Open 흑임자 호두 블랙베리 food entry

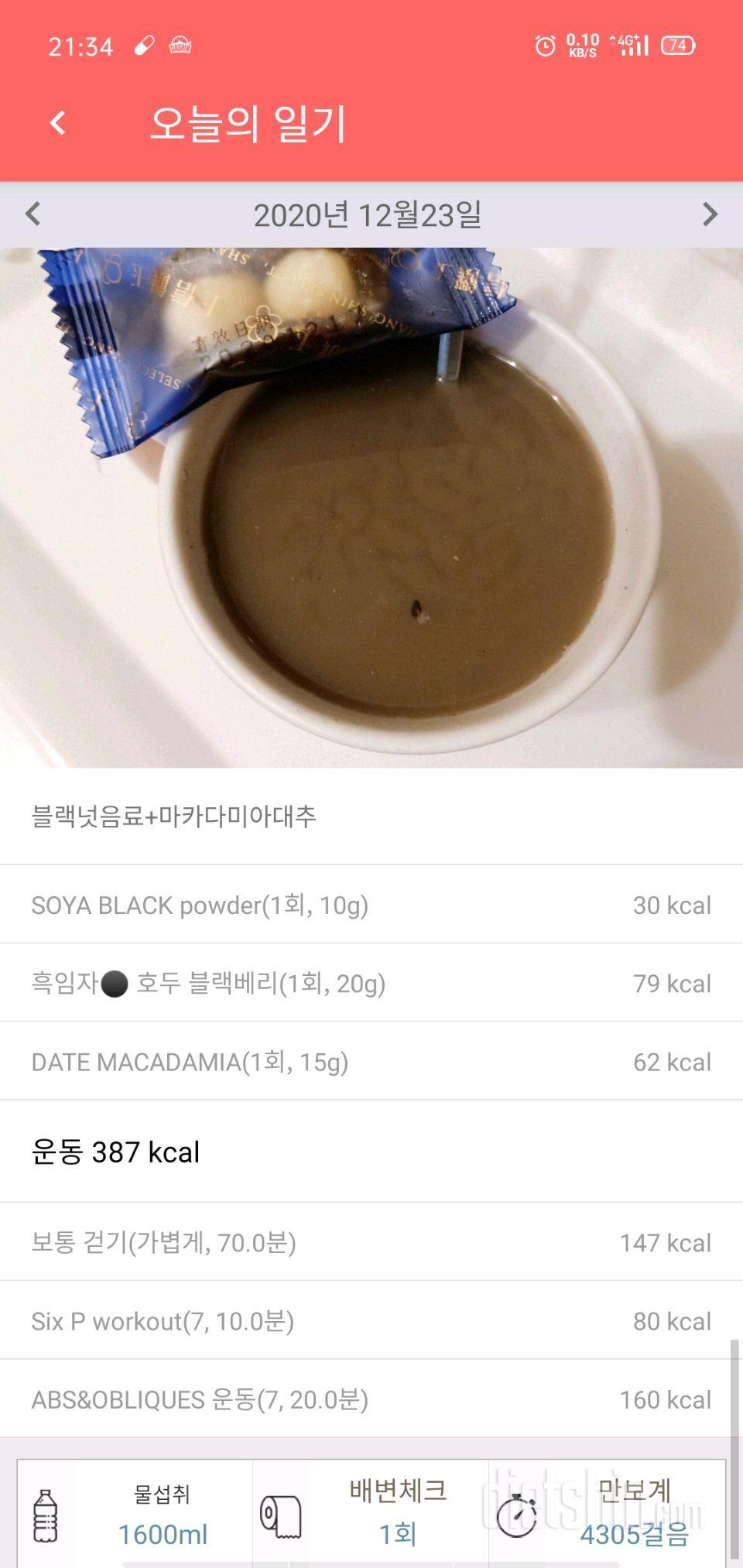click(x=371, y=983)
